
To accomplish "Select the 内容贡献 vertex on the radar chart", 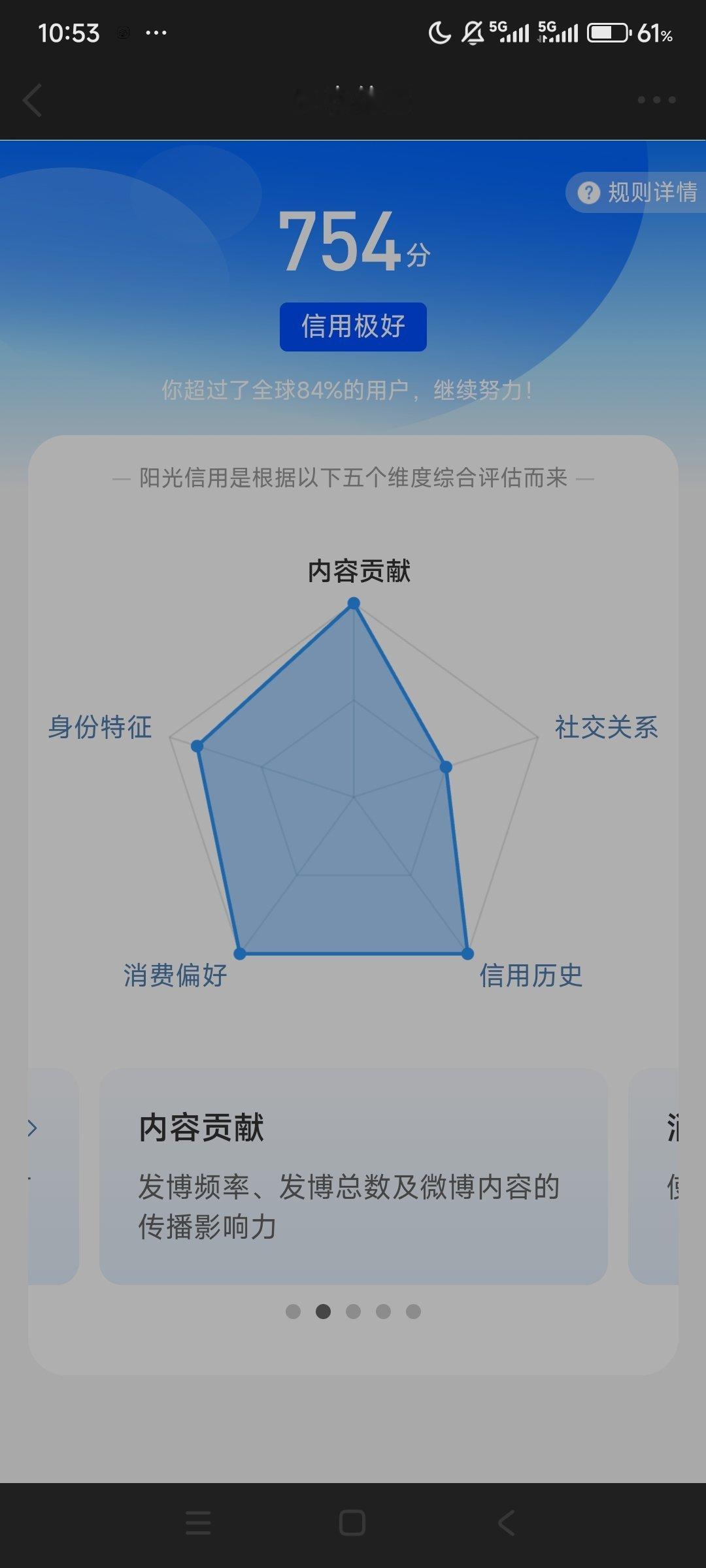I will 353,603.
